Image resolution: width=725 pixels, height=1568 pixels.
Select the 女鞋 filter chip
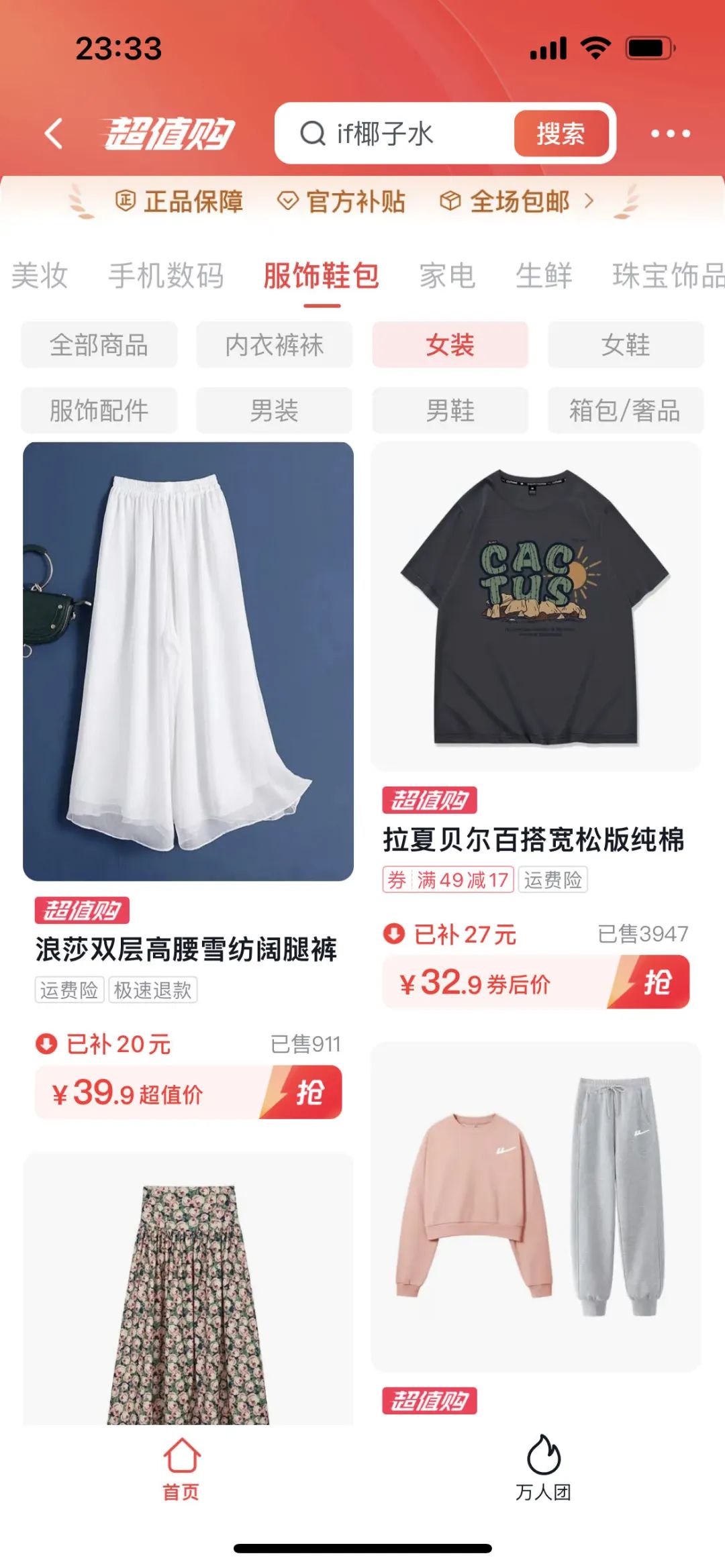click(625, 345)
